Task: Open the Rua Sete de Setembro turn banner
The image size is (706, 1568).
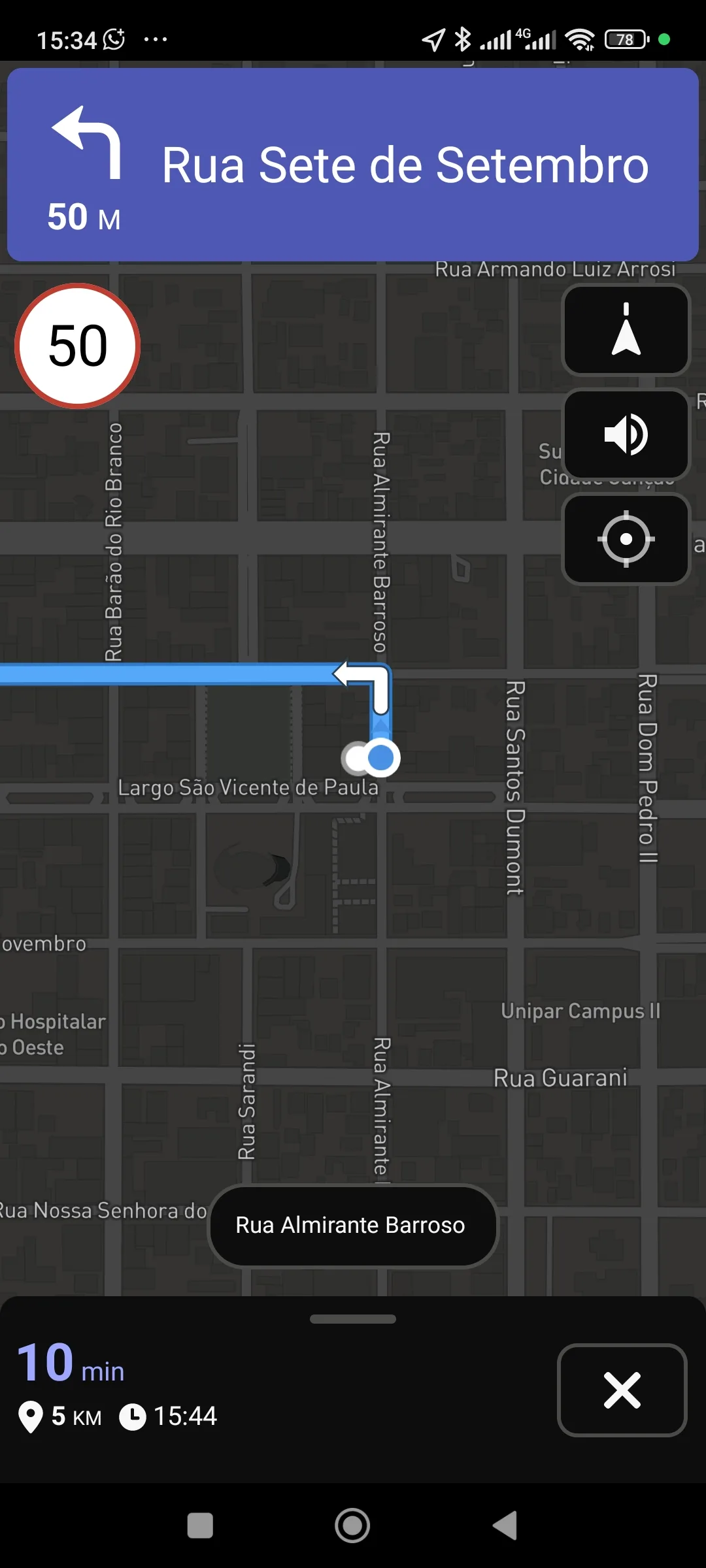Action: [x=353, y=165]
